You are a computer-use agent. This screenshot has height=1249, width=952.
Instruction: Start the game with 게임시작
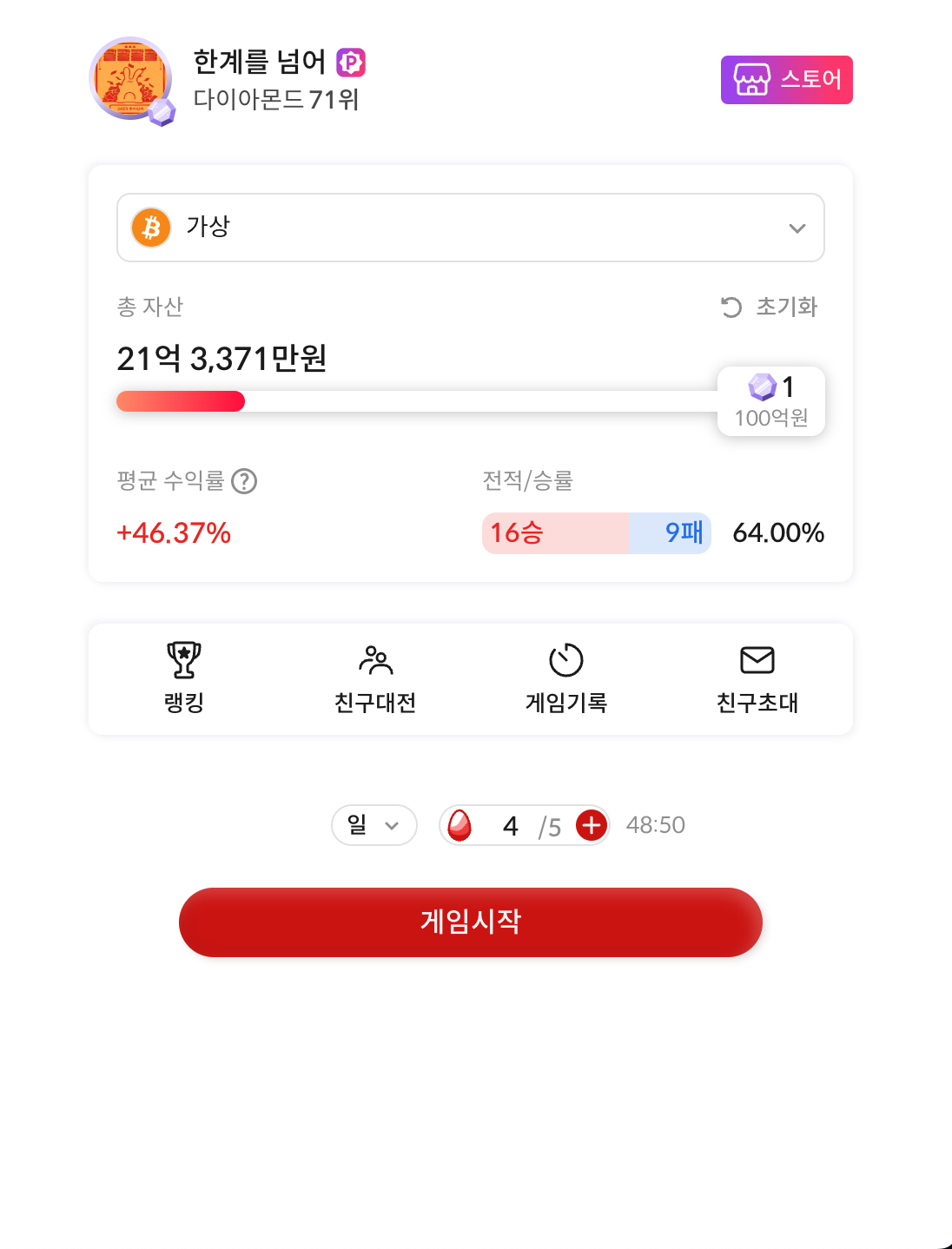click(x=470, y=922)
